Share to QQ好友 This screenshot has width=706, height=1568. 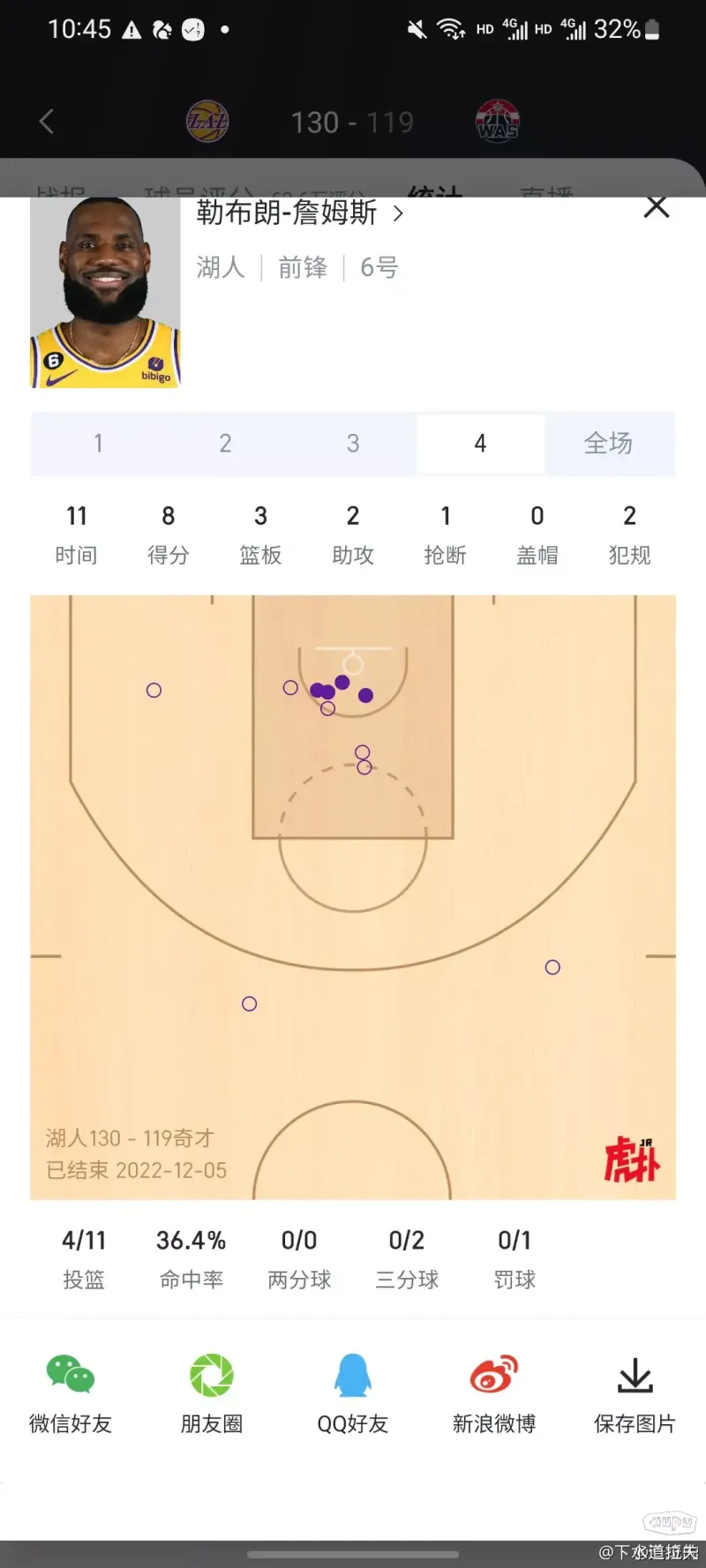(x=353, y=1393)
